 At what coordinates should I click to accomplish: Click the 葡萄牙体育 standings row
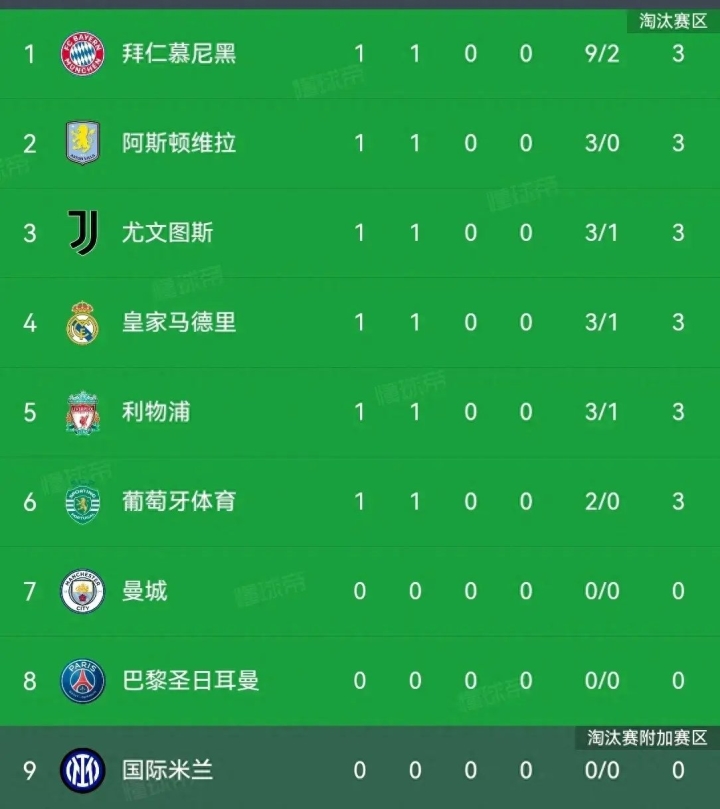click(x=360, y=502)
